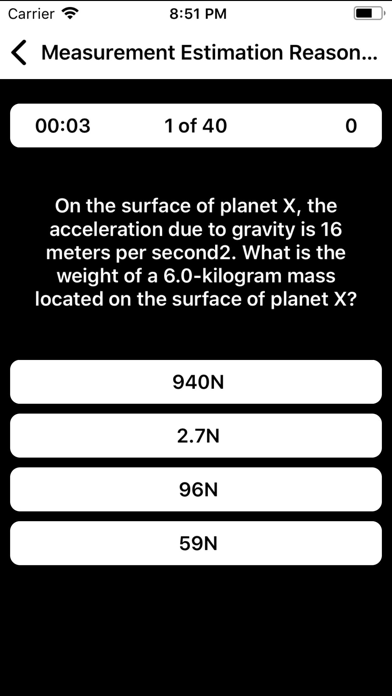
Task: Select the 940N answer
Action: (x=196, y=382)
